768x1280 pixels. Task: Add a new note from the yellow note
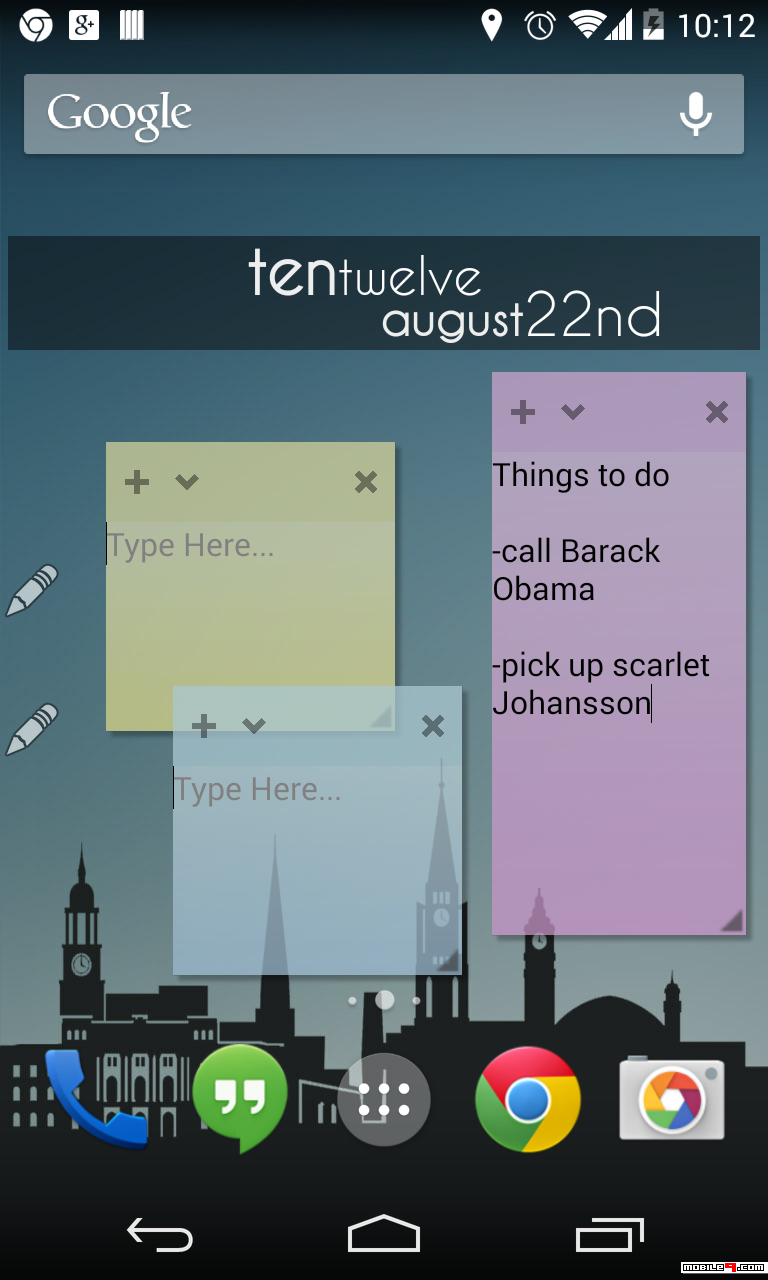tap(137, 482)
